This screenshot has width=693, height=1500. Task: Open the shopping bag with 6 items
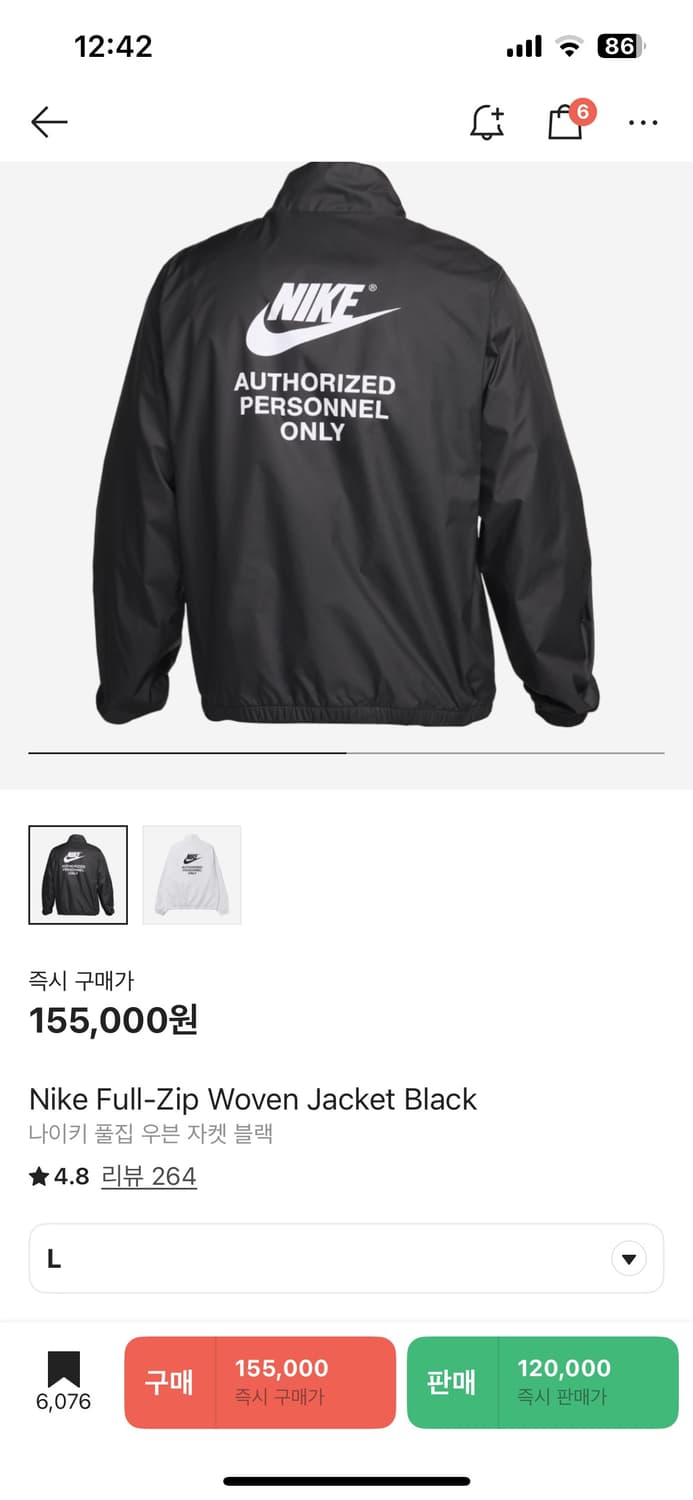[x=566, y=123]
